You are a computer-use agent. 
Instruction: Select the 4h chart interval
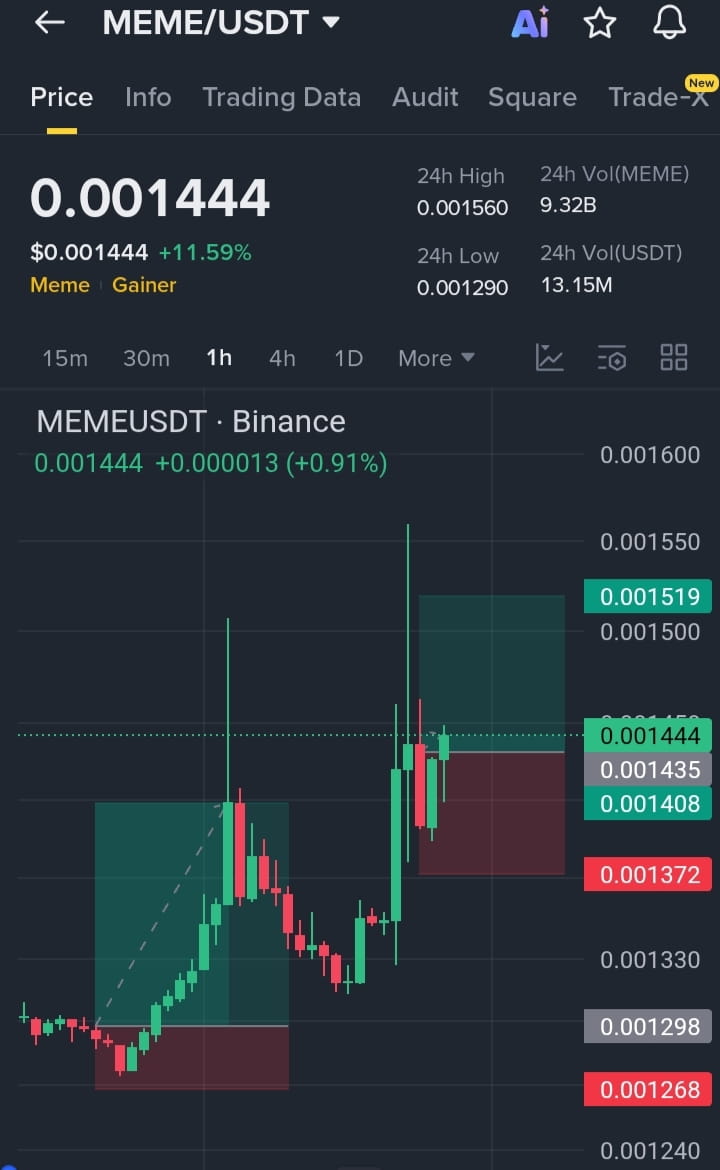[x=282, y=358]
